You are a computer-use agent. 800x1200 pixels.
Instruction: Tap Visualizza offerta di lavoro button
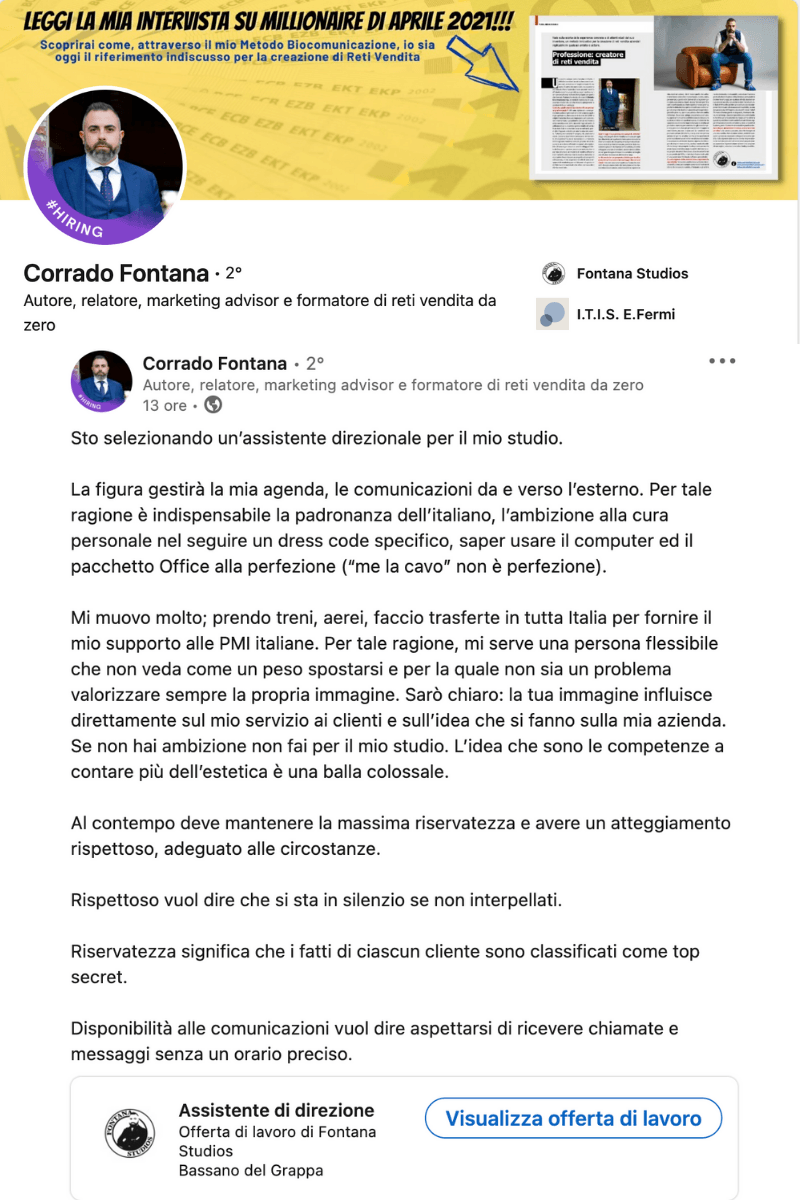tap(573, 1118)
